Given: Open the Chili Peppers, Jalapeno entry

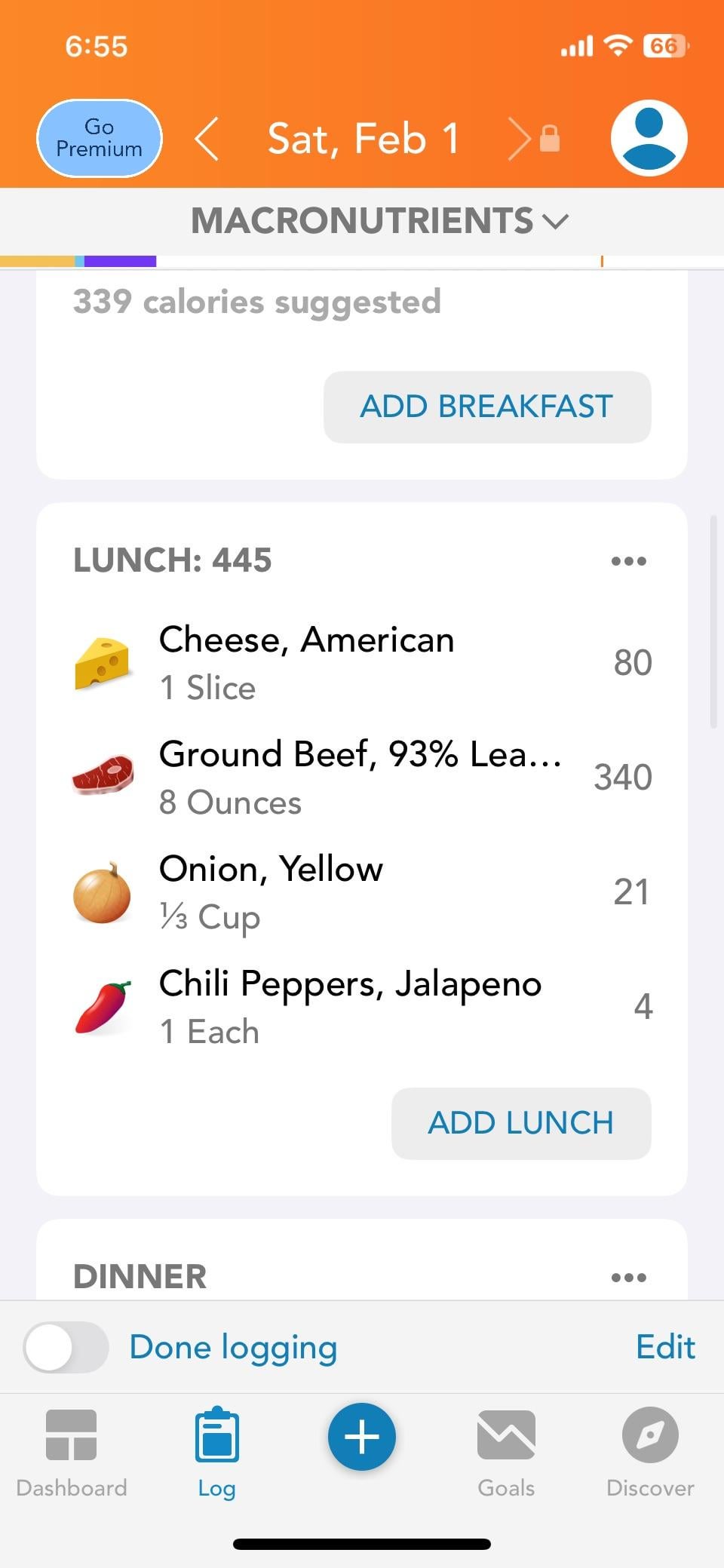Looking at the screenshot, I should (362, 1007).
